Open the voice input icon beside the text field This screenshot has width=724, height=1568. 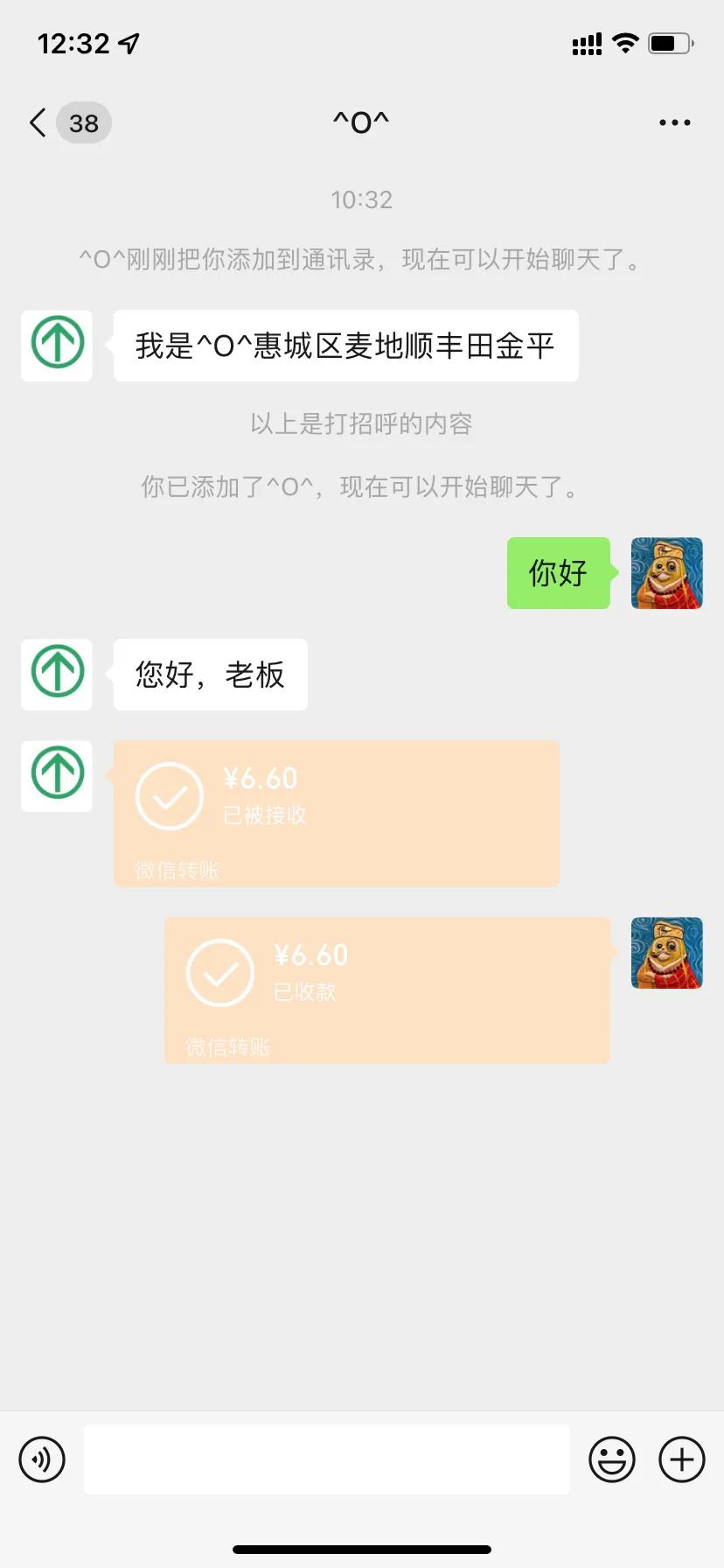(42, 1459)
